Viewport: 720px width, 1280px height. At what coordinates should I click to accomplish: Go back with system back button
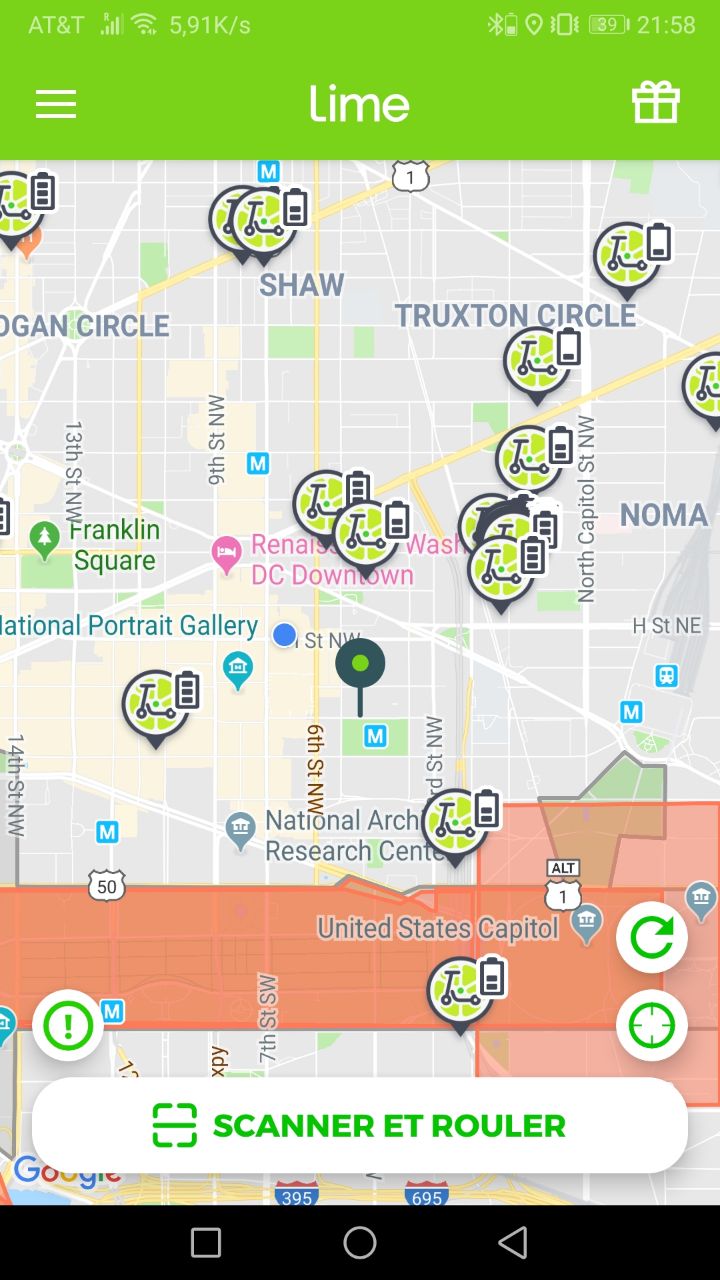pyautogui.click(x=513, y=1242)
